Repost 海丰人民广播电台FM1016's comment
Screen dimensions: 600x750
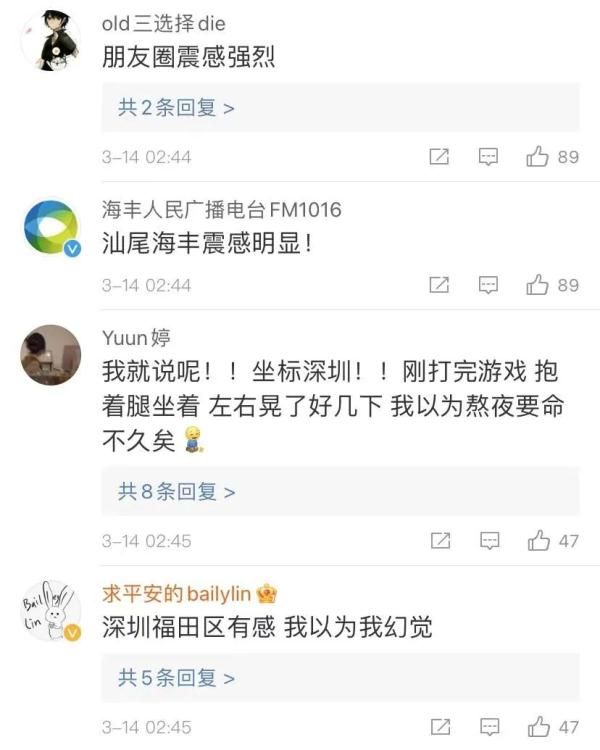[439, 285]
